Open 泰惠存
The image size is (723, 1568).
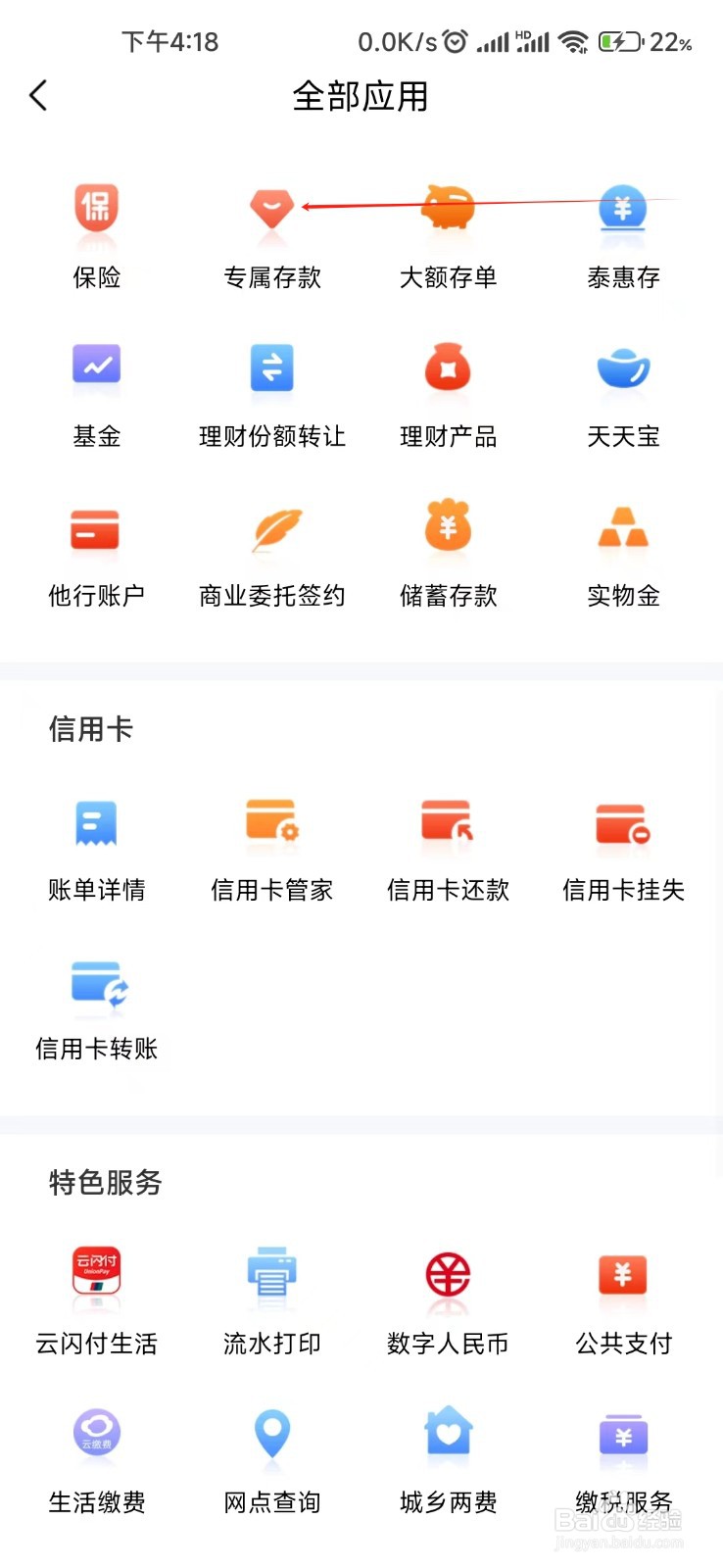click(623, 235)
